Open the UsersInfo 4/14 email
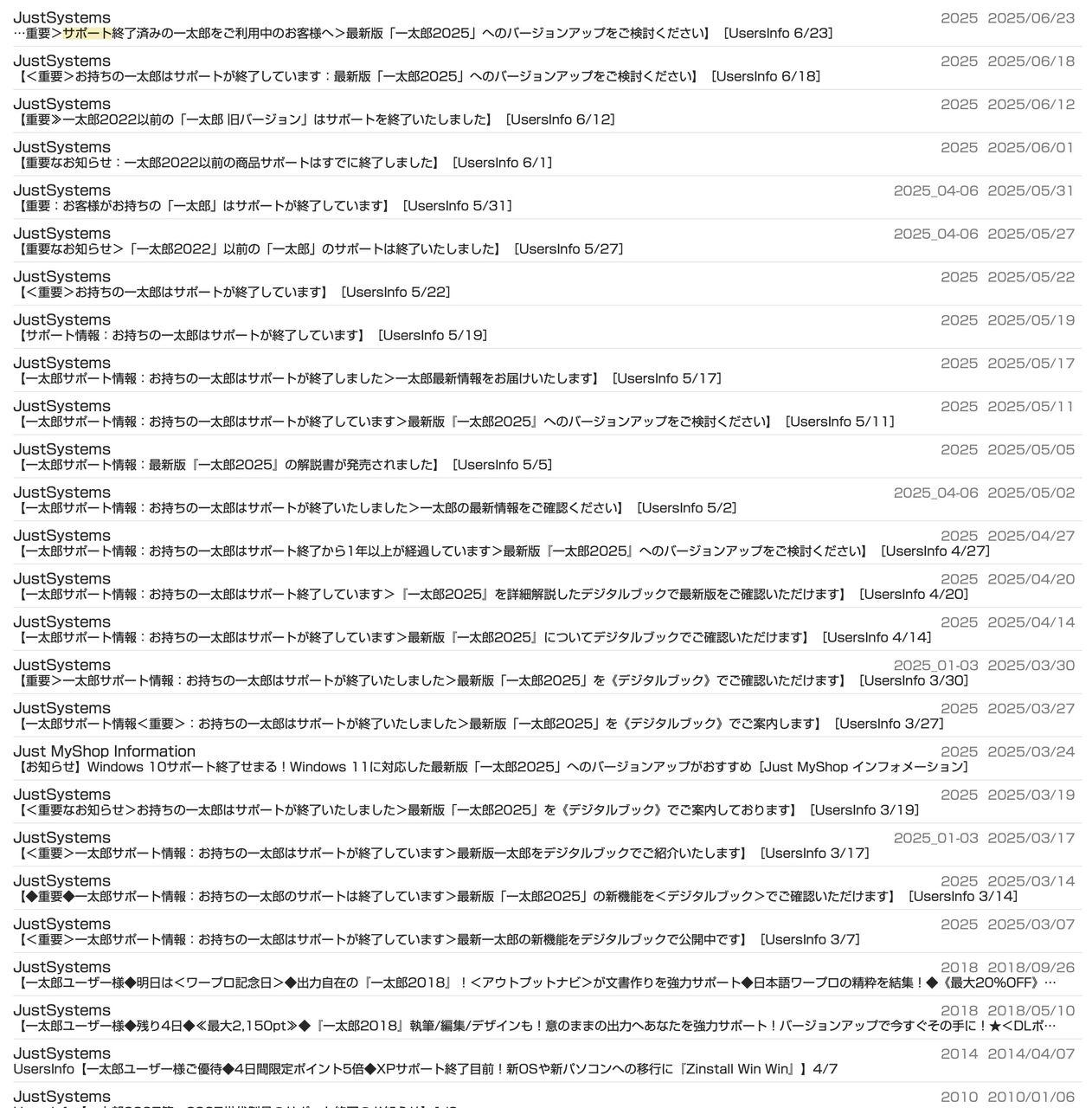The image size is (1092, 1108). pyautogui.click(x=474, y=639)
